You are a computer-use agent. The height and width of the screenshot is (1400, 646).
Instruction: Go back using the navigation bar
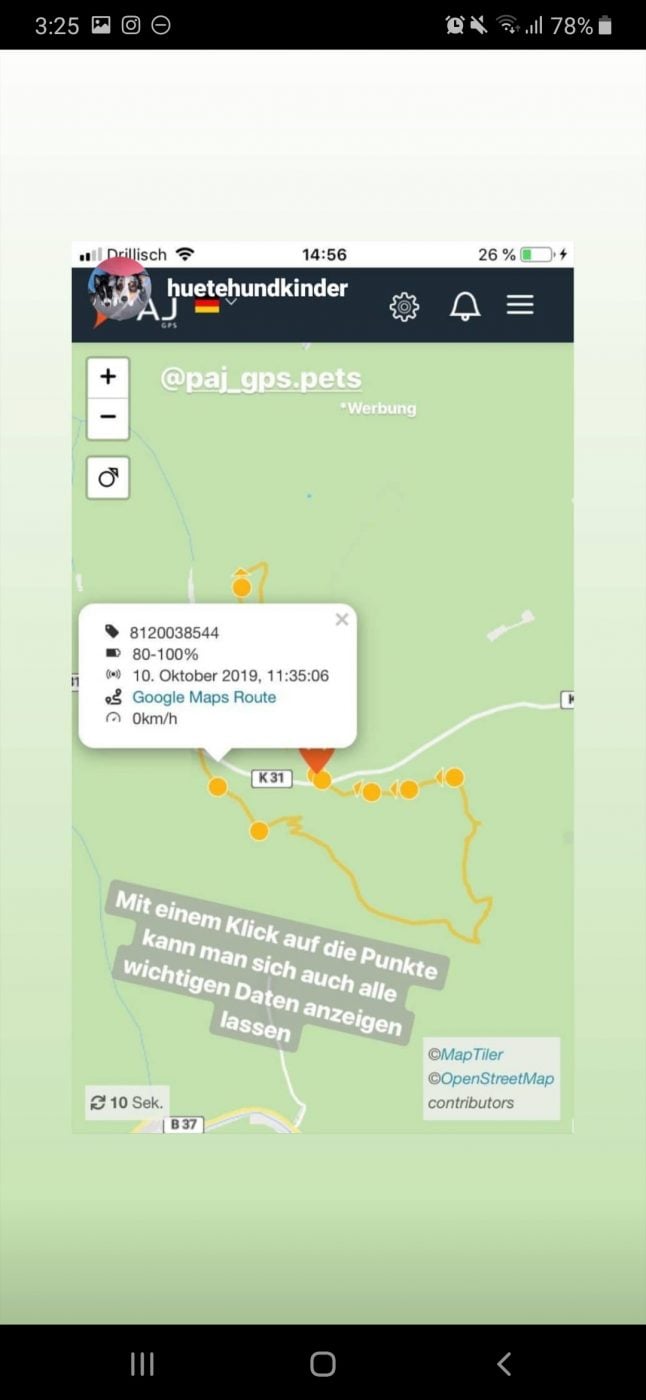504,1363
